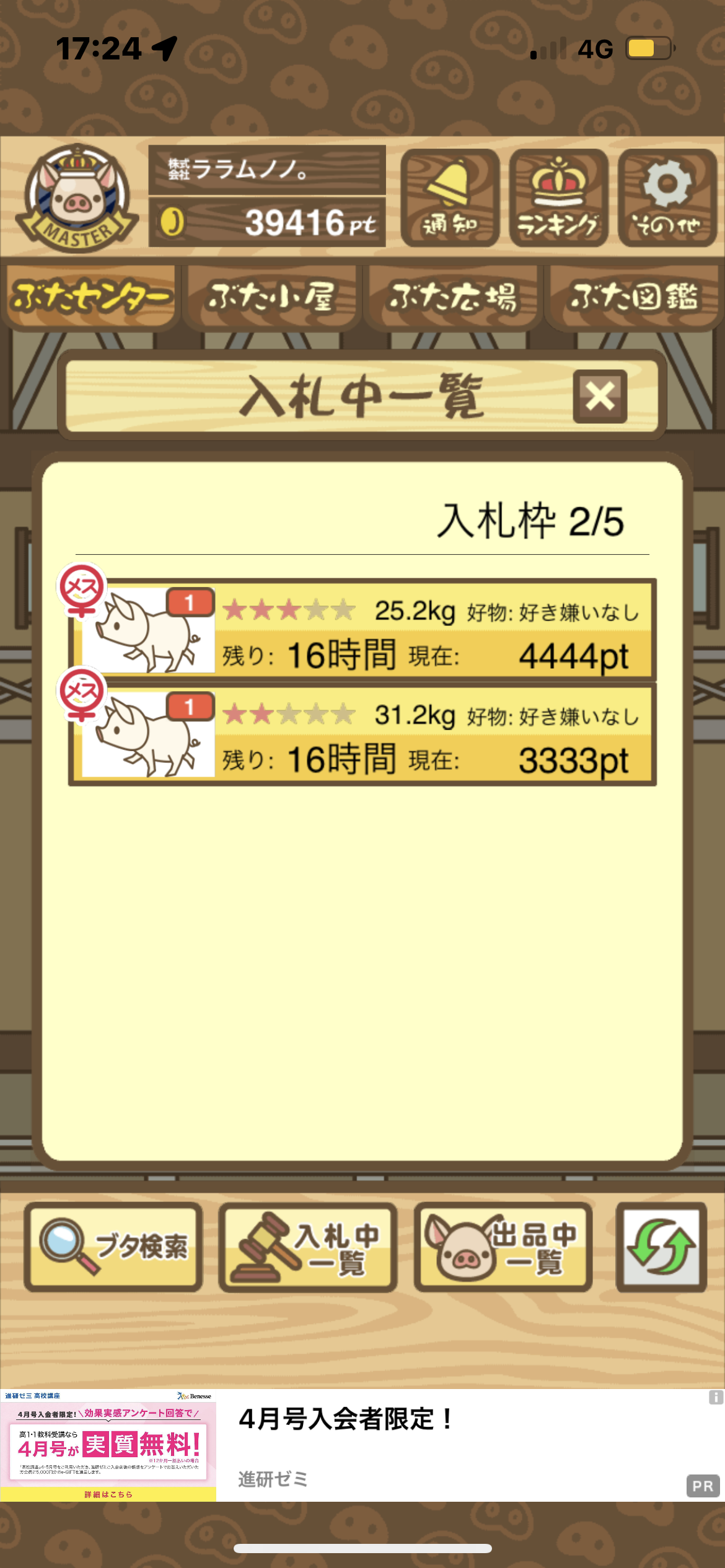Open the 31.2kg pig bid at 3333pt
This screenshot has width=725, height=1568.
click(x=362, y=734)
